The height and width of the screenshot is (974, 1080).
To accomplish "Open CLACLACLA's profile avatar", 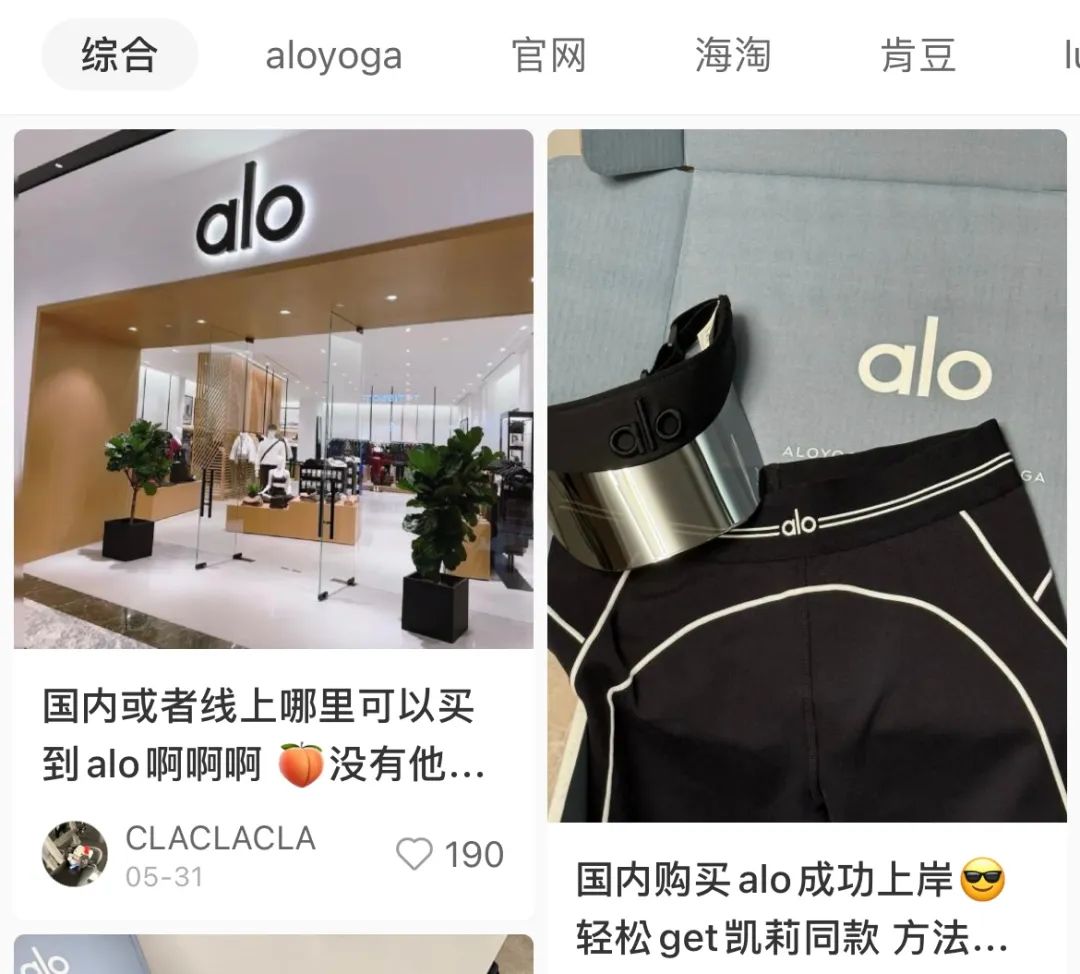I will [x=75, y=855].
